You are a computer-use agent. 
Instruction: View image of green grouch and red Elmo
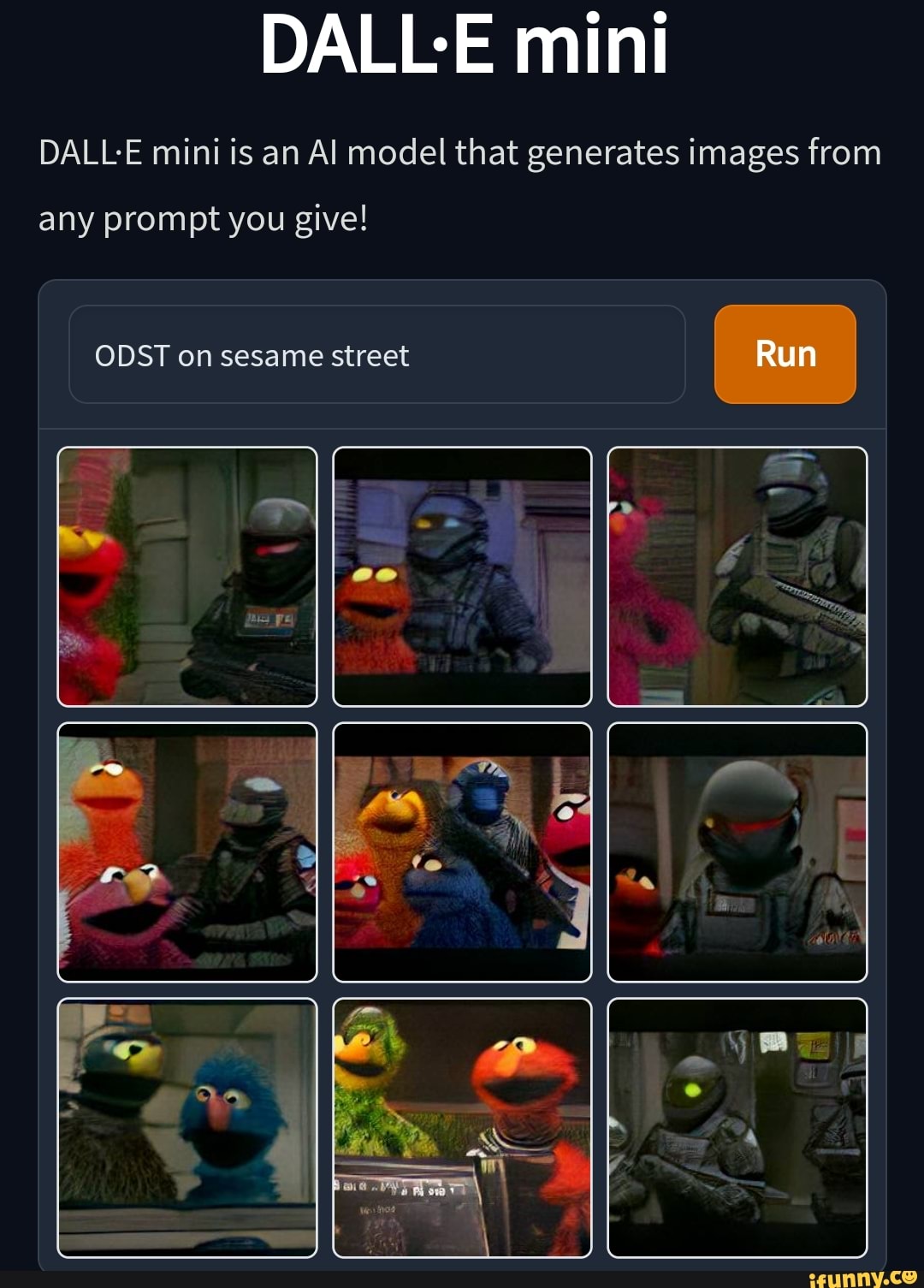coord(462,1128)
